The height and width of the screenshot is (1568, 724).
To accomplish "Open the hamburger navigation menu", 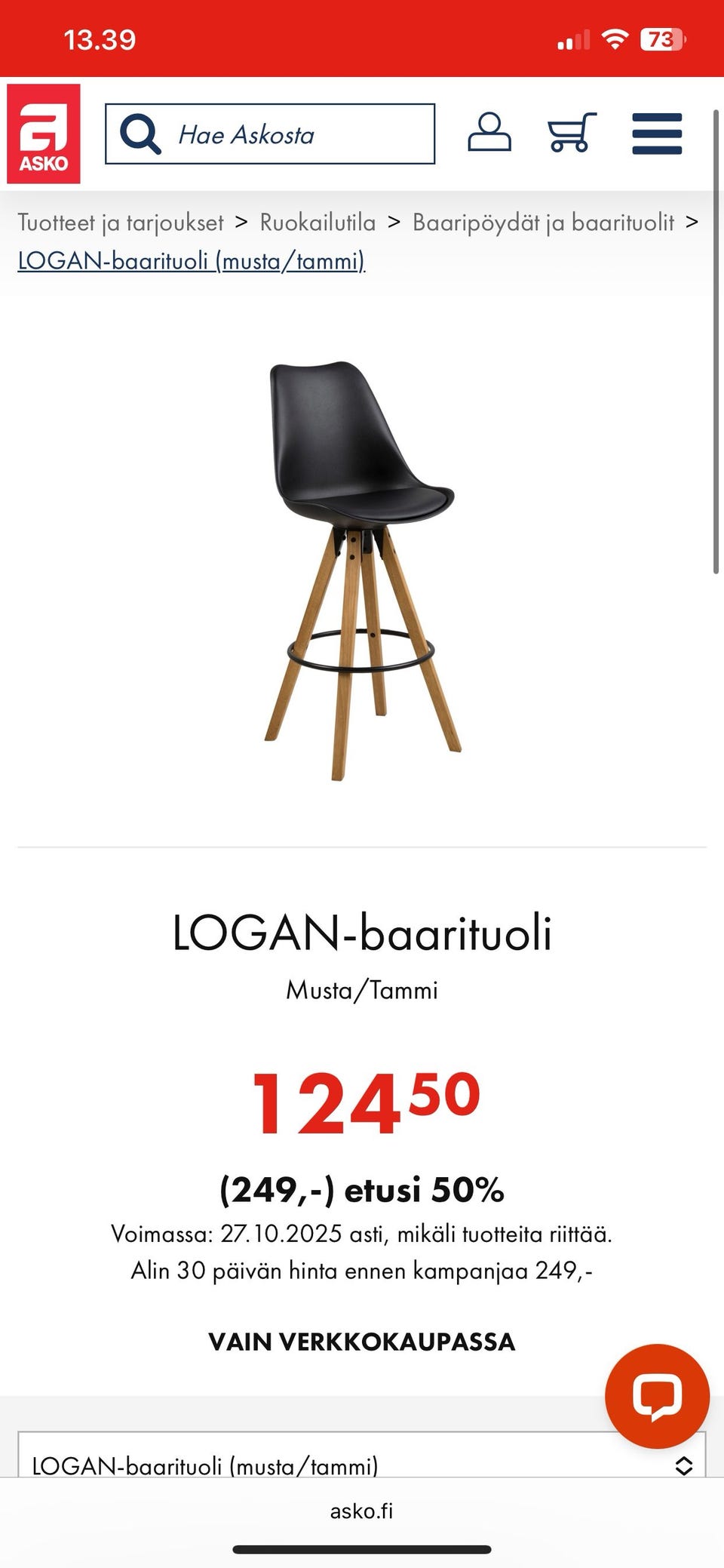I will coord(657,134).
